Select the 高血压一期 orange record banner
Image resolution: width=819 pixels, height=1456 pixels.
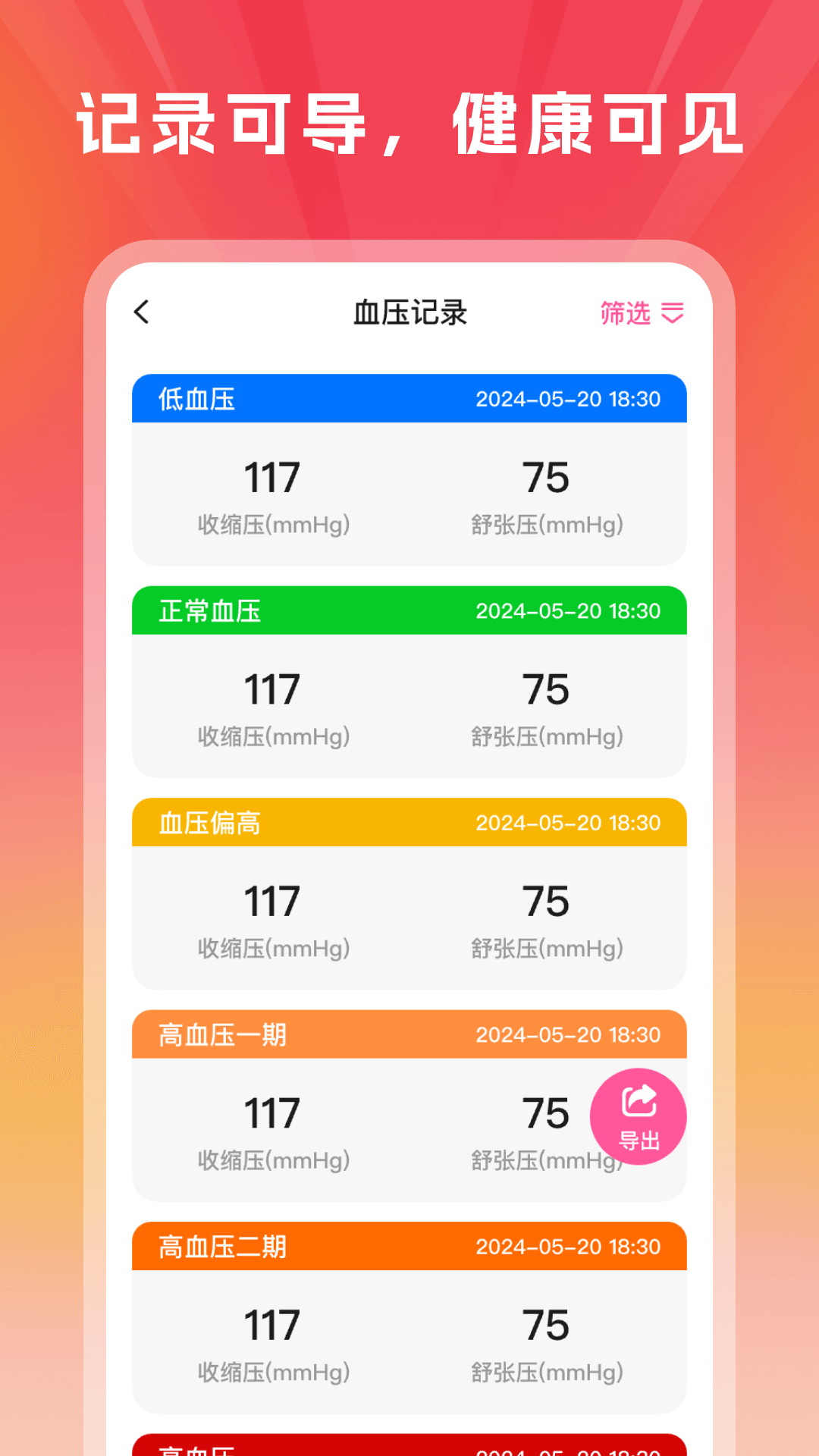(x=409, y=1034)
